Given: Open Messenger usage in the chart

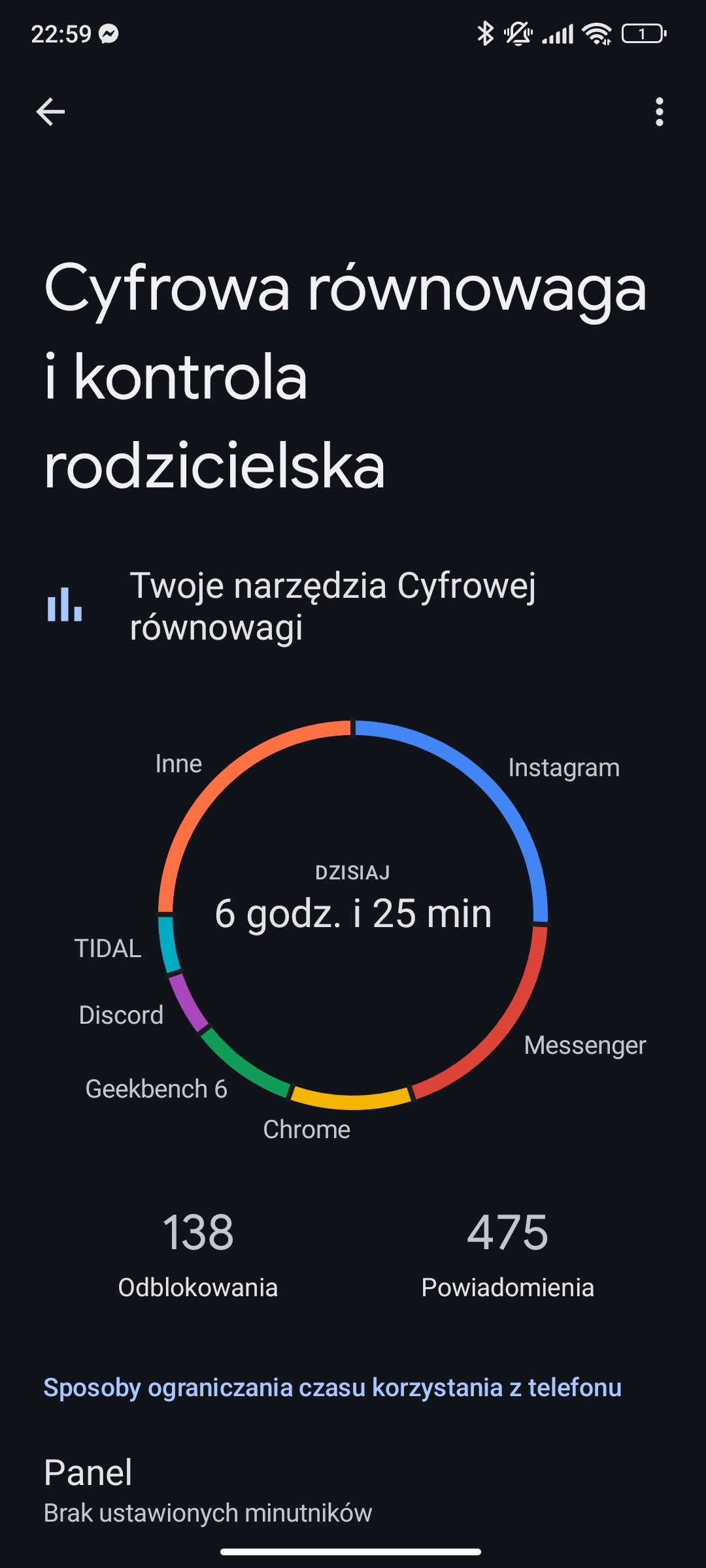Looking at the screenshot, I should (x=585, y=1045).
